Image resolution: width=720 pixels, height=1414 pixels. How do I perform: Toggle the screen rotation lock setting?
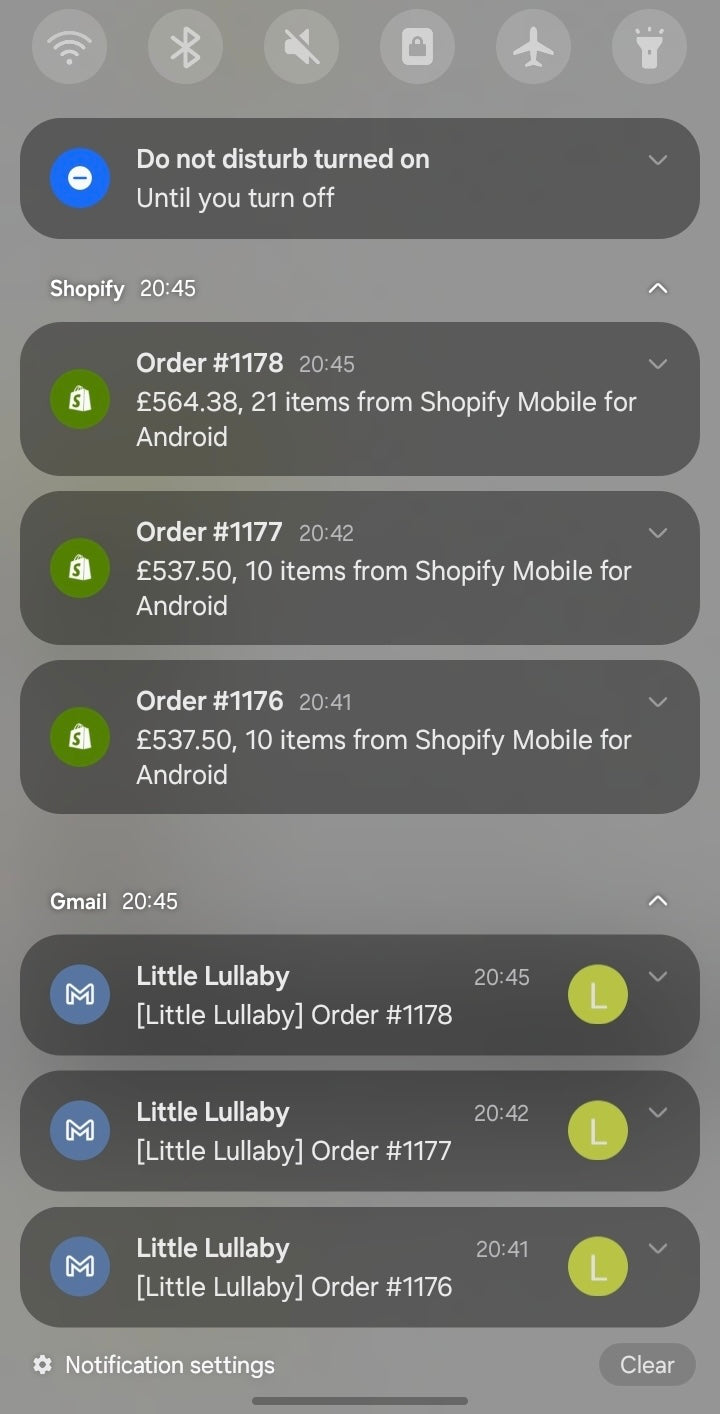click(x=417, y=47)
